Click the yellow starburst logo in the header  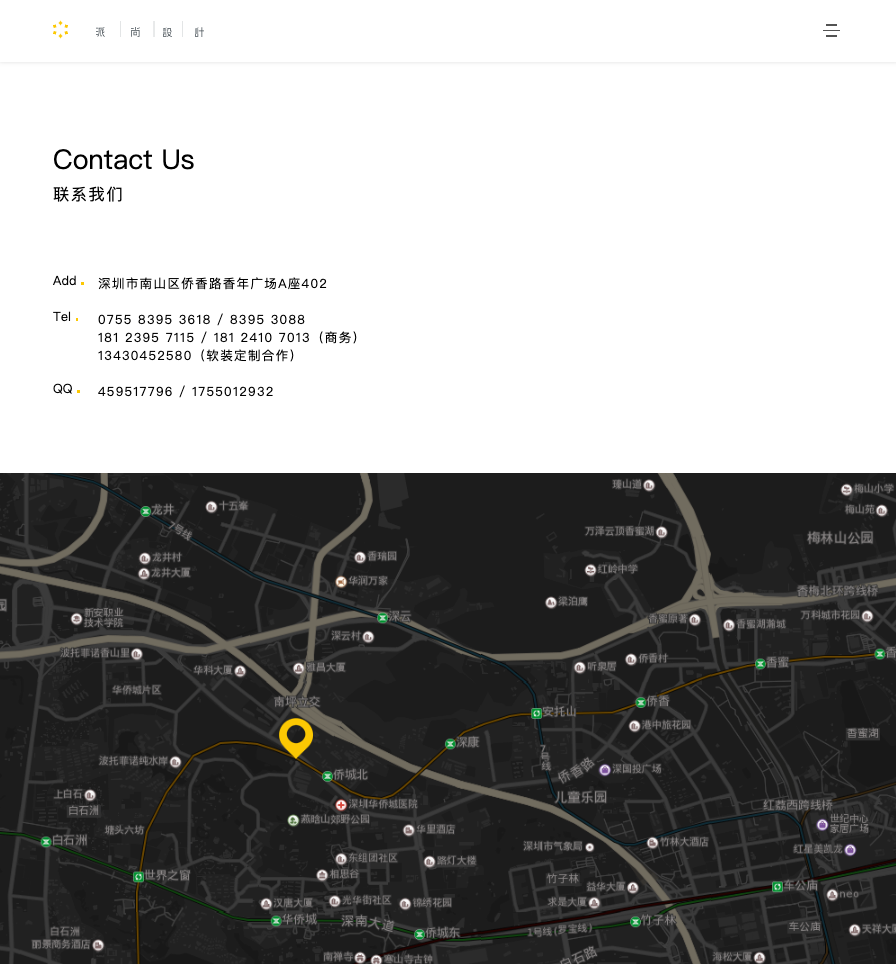point(60,30)
